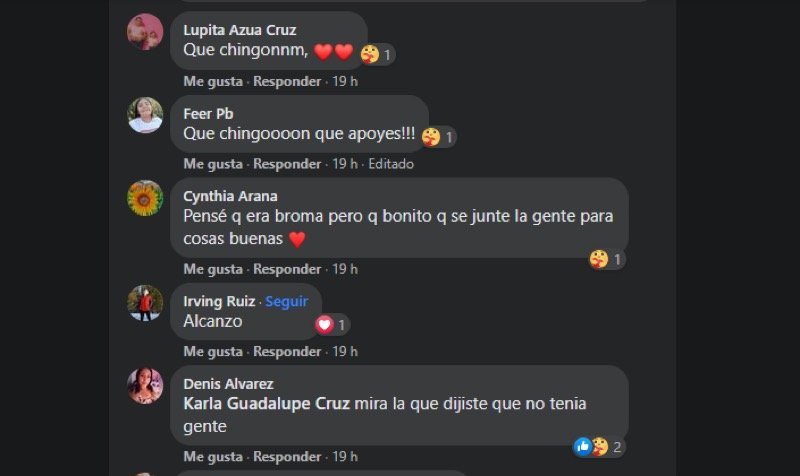800x476 pixels.
Task: Open Feer Pb's profile picture
Action: pyautogui.click(x=145, y=115)
